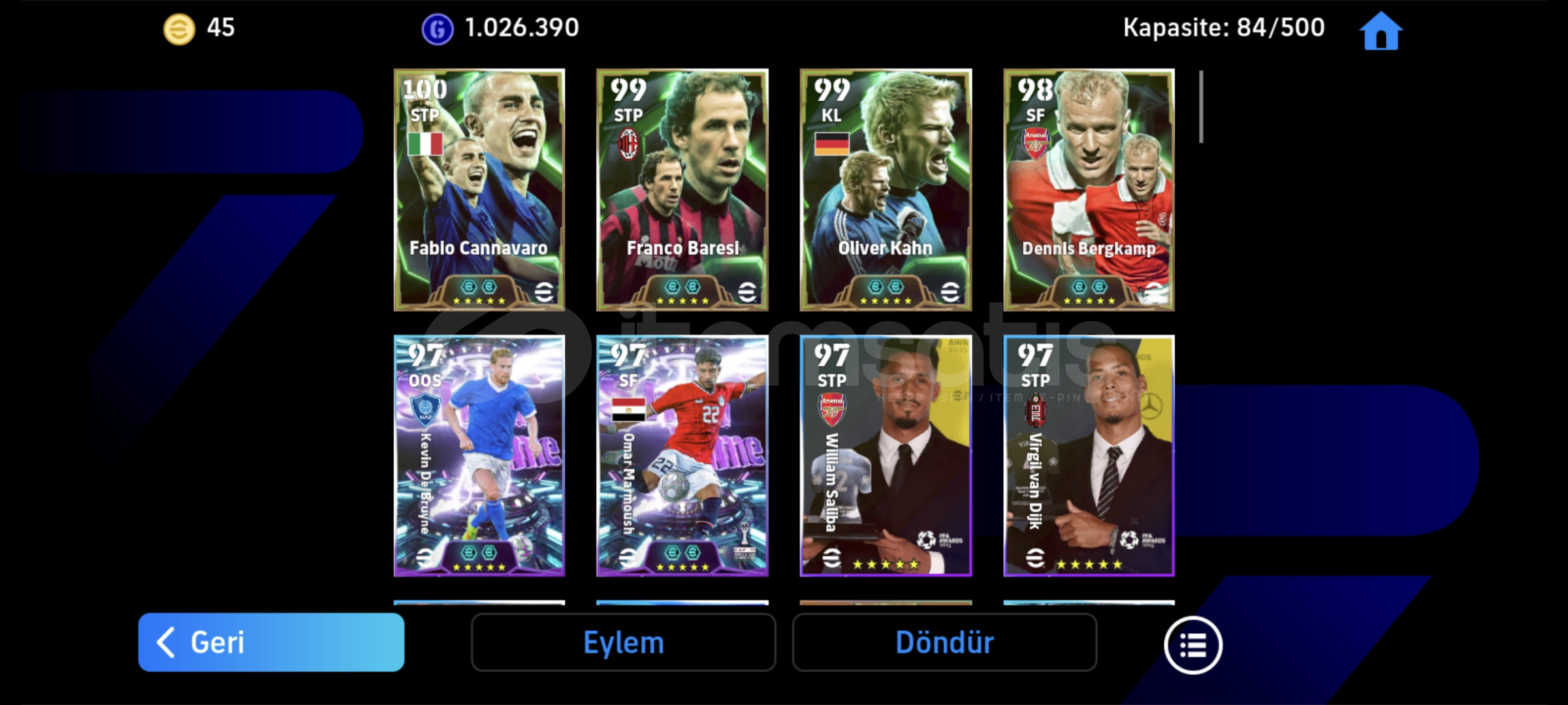
Task: Select the William Saliba card
Action: click(x=886, y=456)
